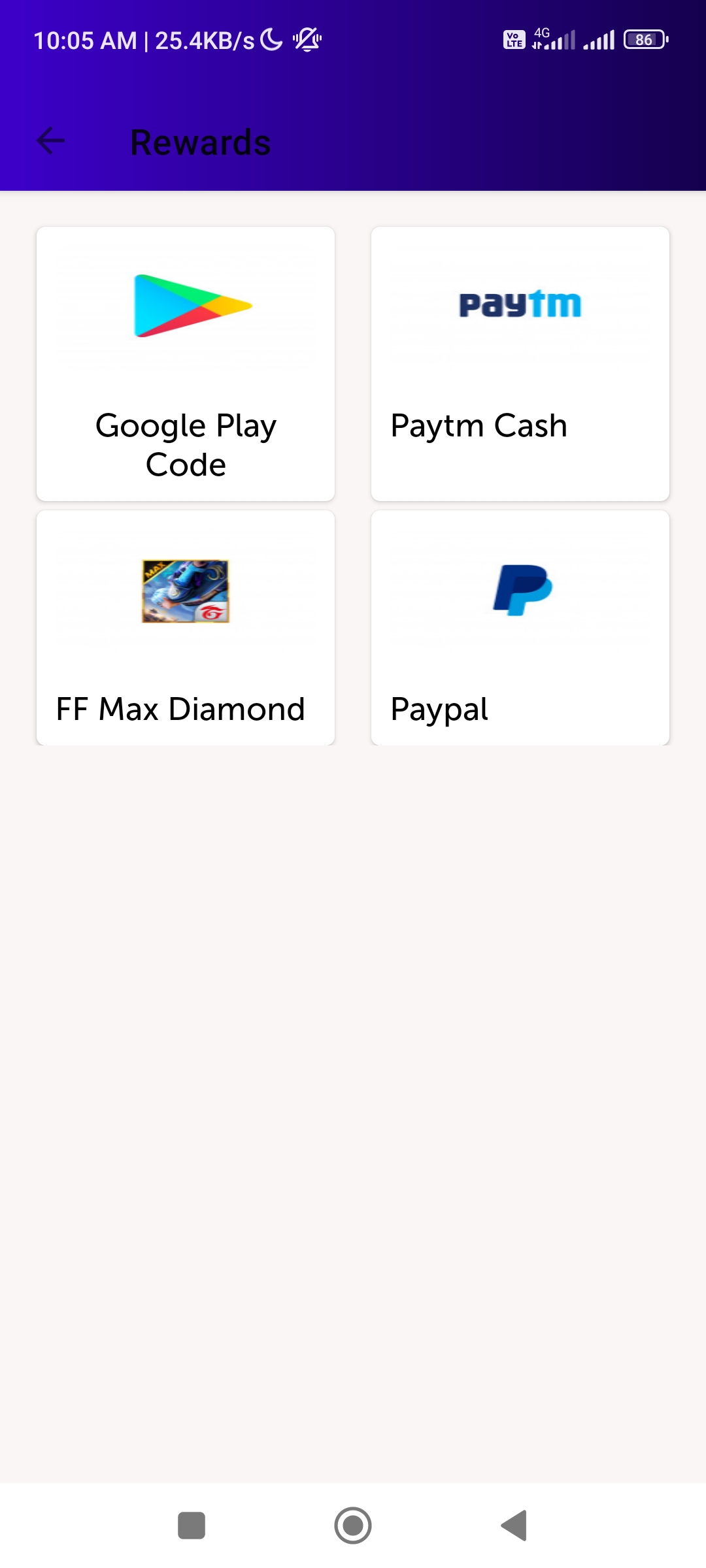Open the Google Play Code reward

point(186,364)
